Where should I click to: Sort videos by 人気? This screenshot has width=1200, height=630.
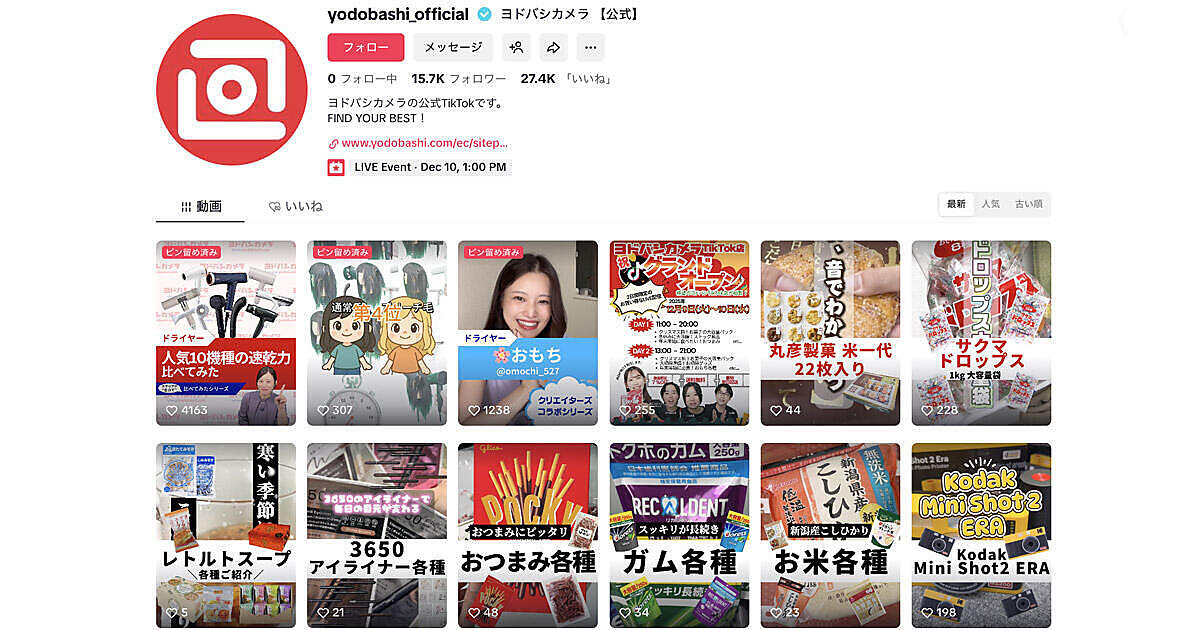[990, 204]
